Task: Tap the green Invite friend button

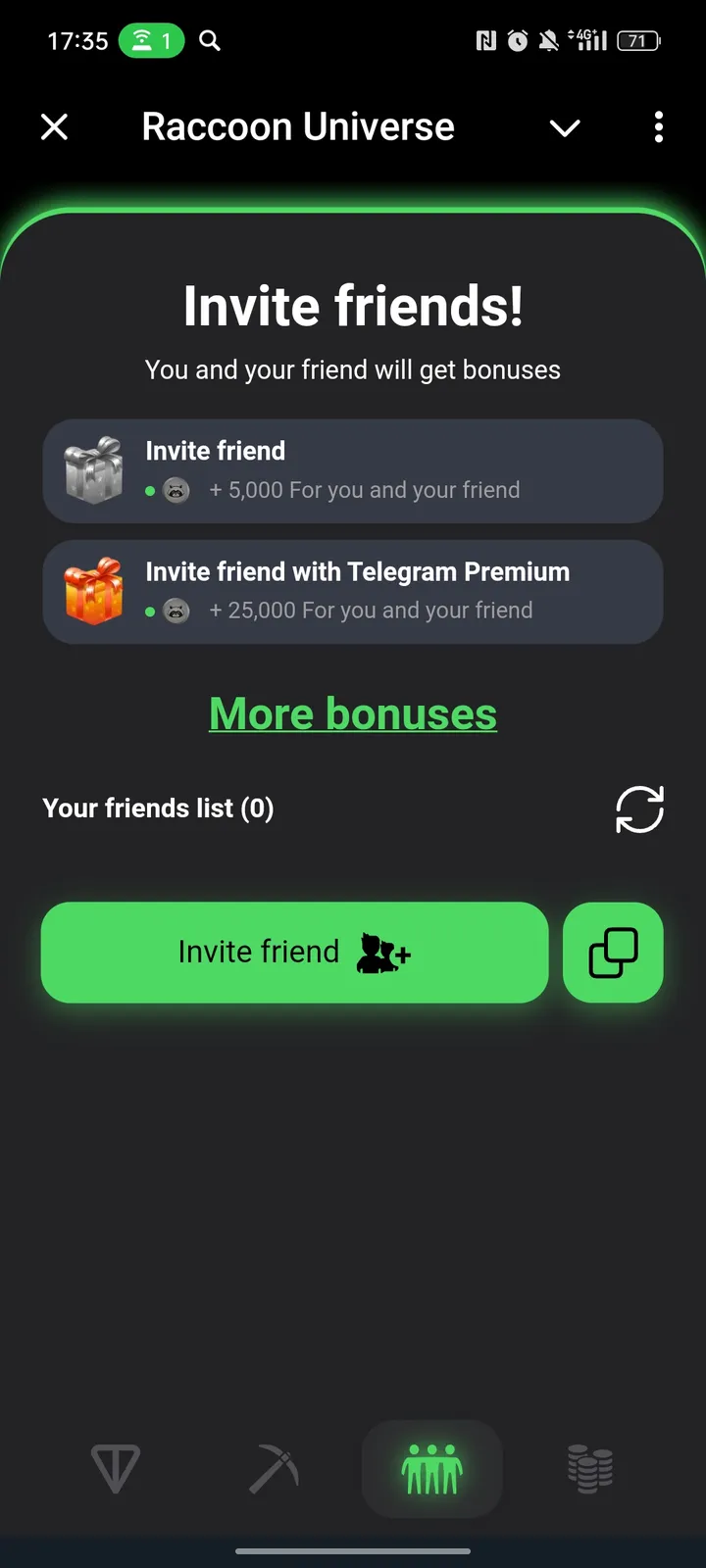Action: pos(294,953)
